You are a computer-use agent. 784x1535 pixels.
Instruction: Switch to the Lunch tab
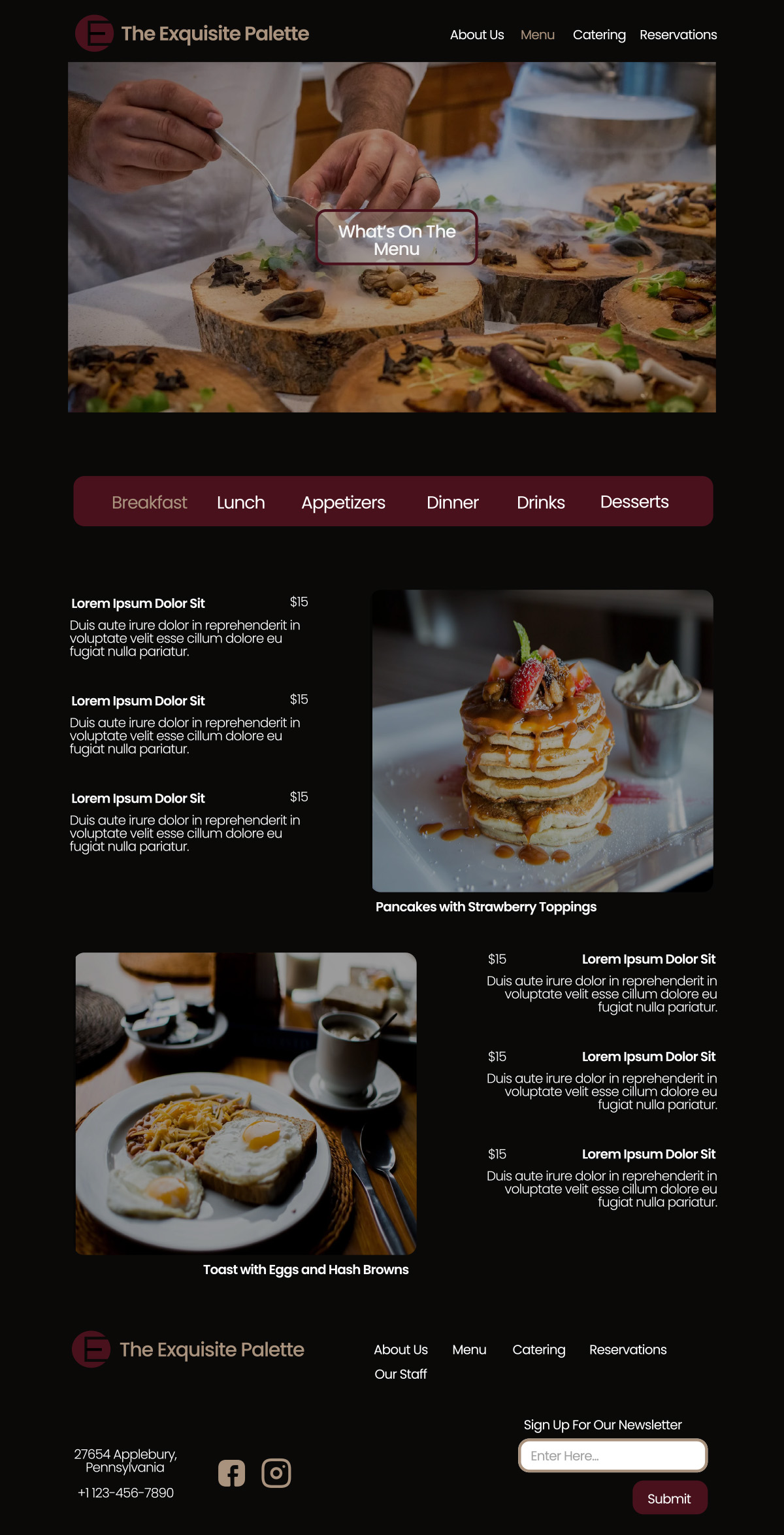tap(241, 502)
